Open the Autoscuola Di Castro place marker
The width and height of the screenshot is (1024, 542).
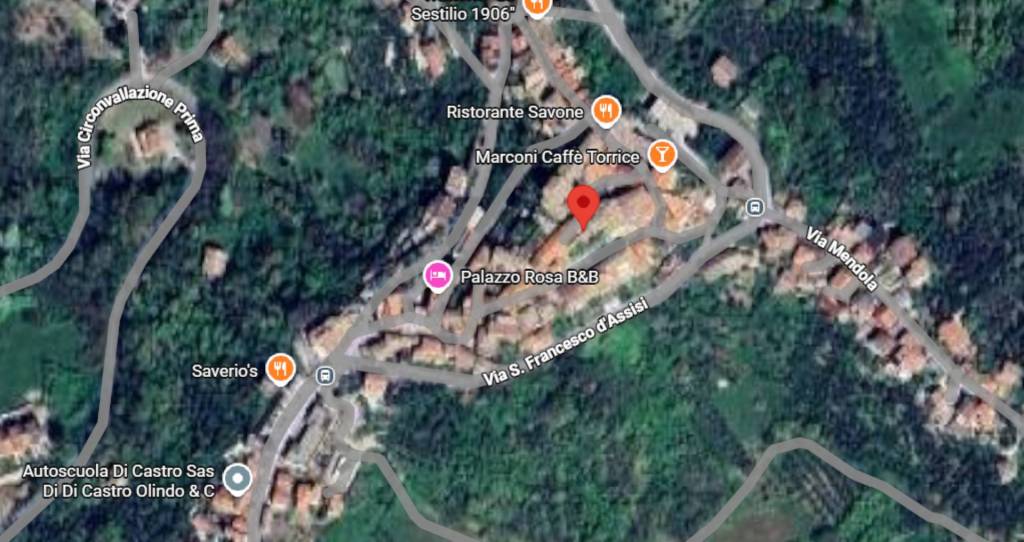point(237,480)
